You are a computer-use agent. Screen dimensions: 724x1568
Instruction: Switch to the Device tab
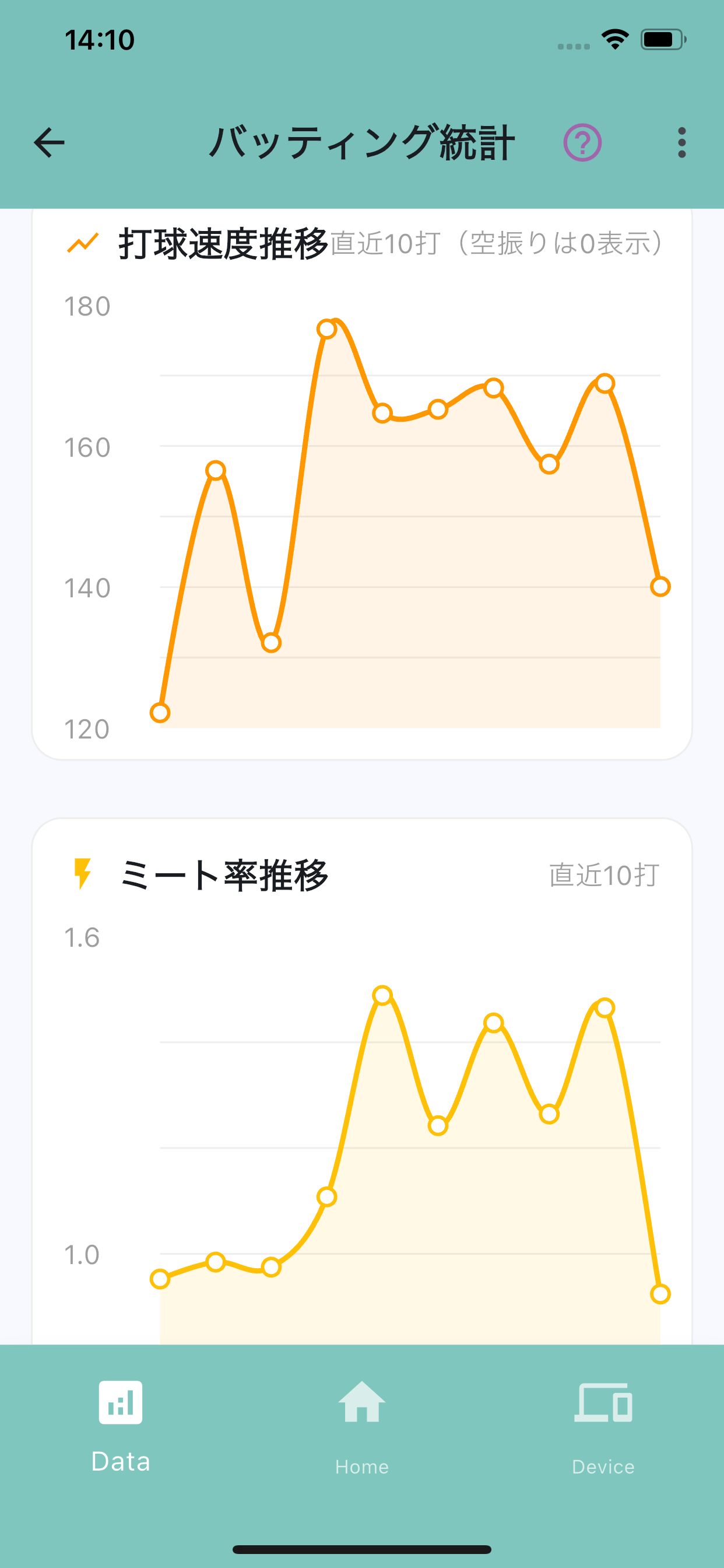point(603,1426)
